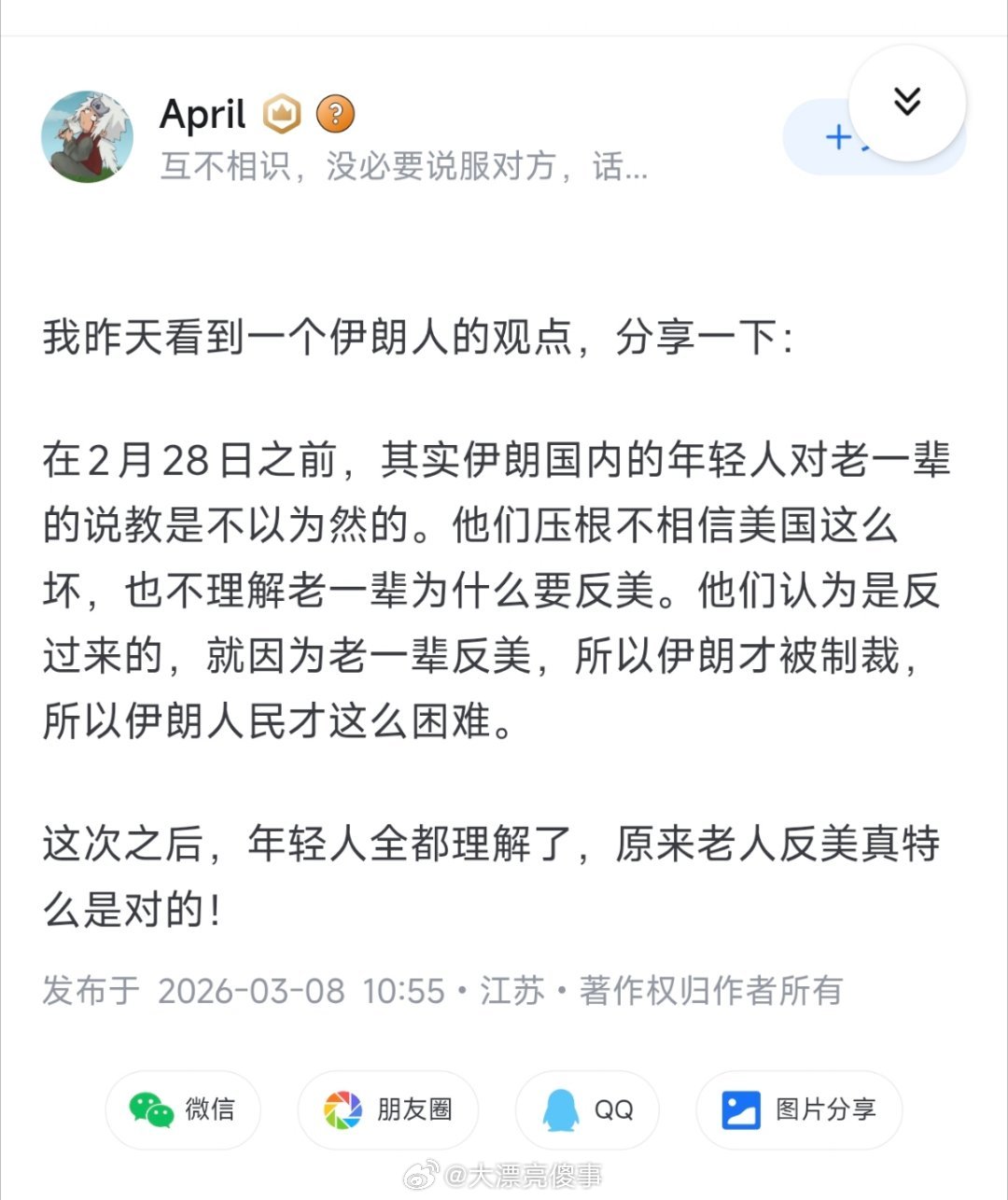
Task: Open the orange question mark badge
Action: pos(334,114)
